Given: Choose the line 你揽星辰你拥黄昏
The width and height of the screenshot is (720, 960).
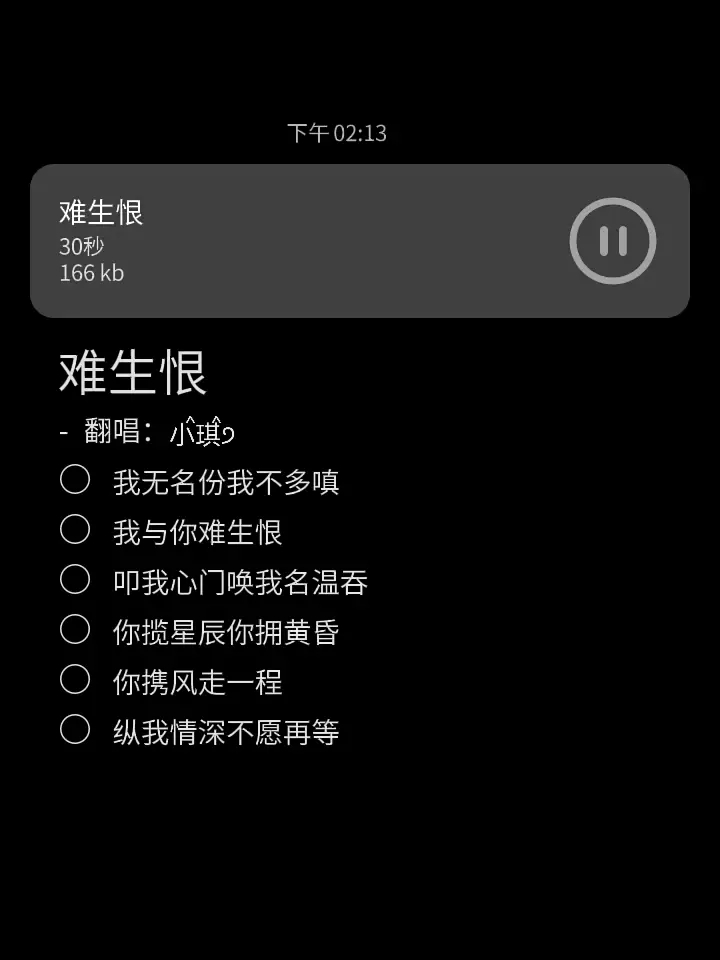Looking at the screenshot, I should pyautogui.click(x=75, y=630).
